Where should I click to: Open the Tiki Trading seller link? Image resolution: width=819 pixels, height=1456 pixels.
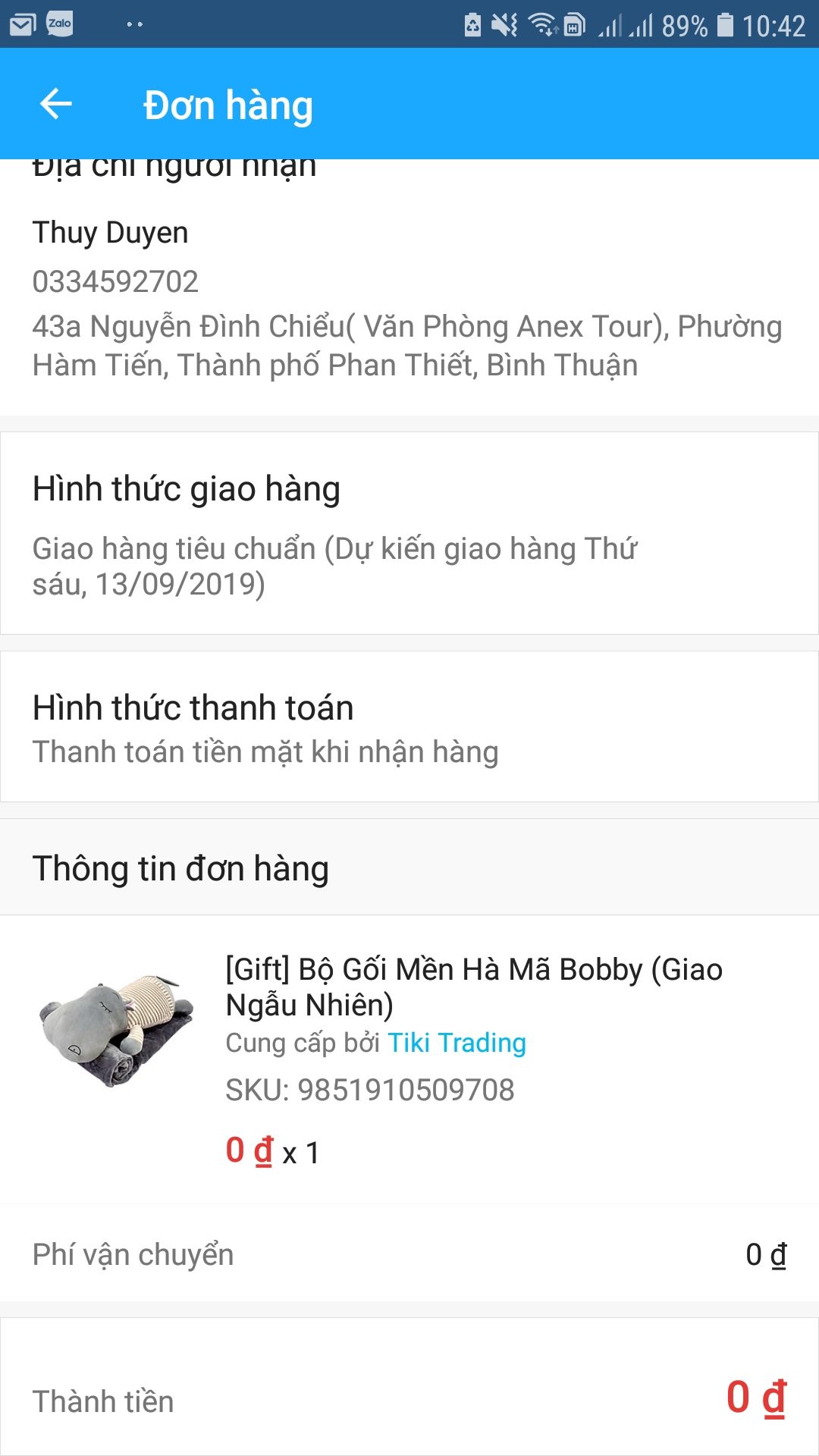[455, 1043]
